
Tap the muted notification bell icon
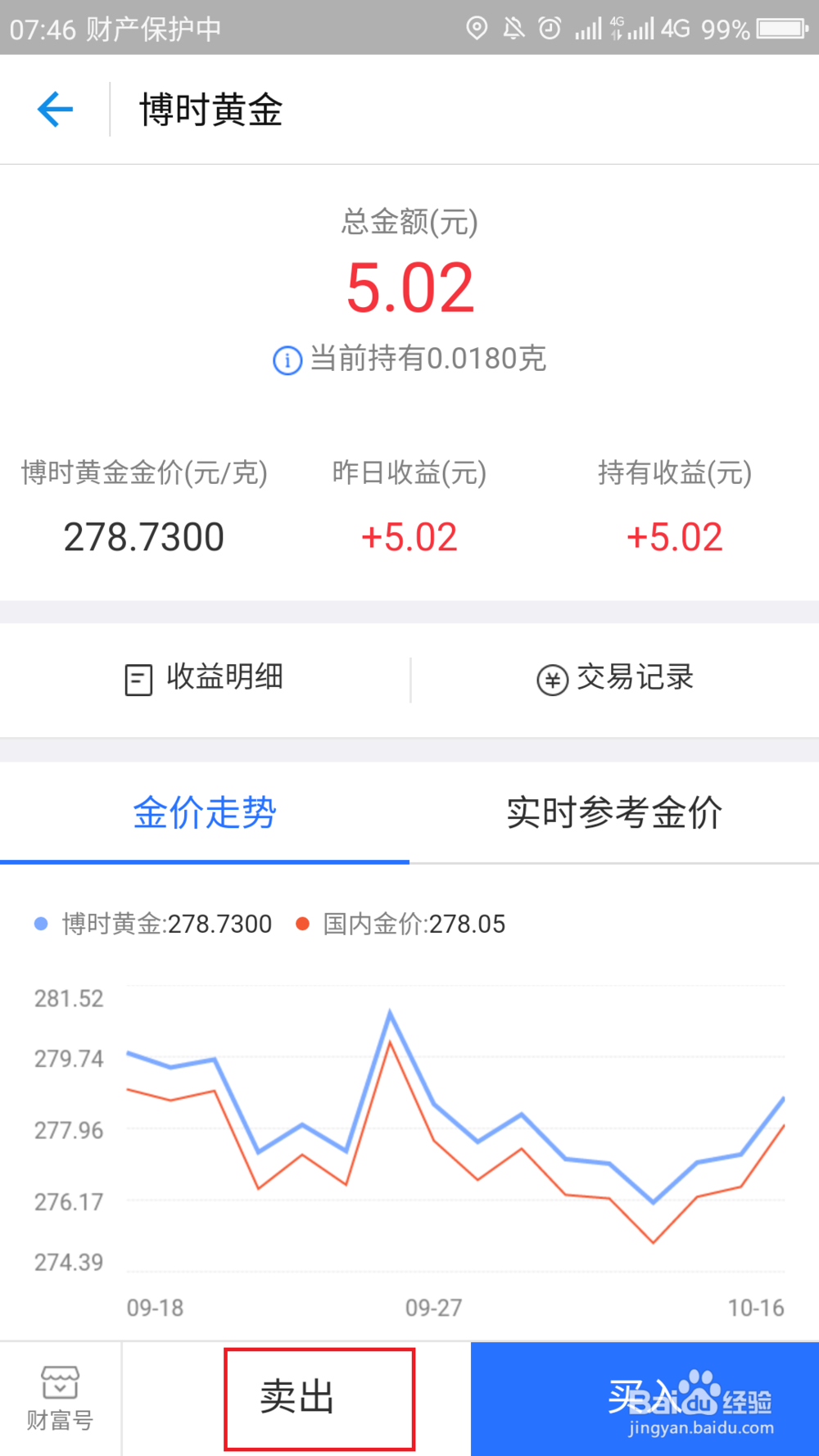pyautogui.click(x=514, y=27)
